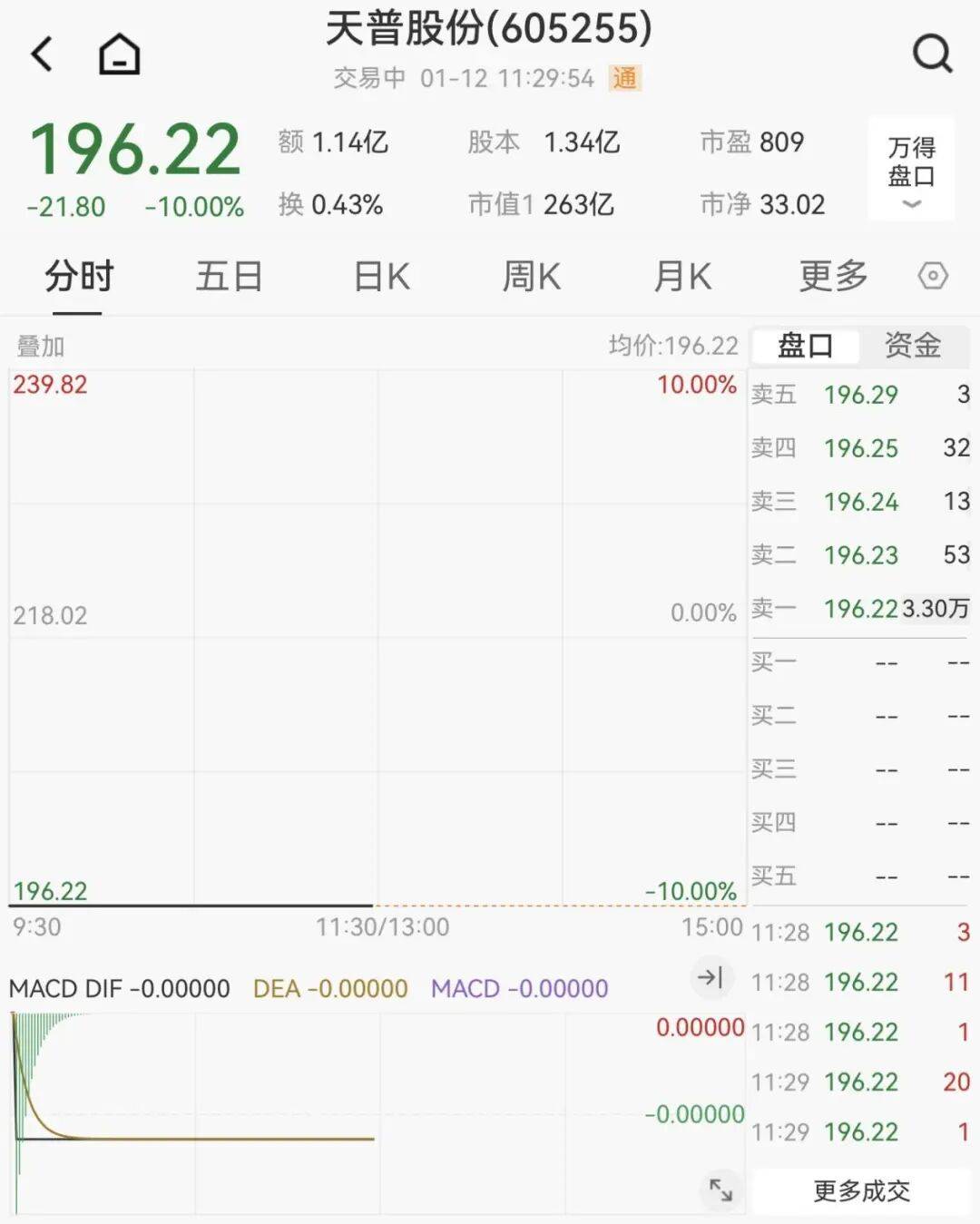
Task: Select the 卖一 196.22 ask price
Action: [860, 609]
